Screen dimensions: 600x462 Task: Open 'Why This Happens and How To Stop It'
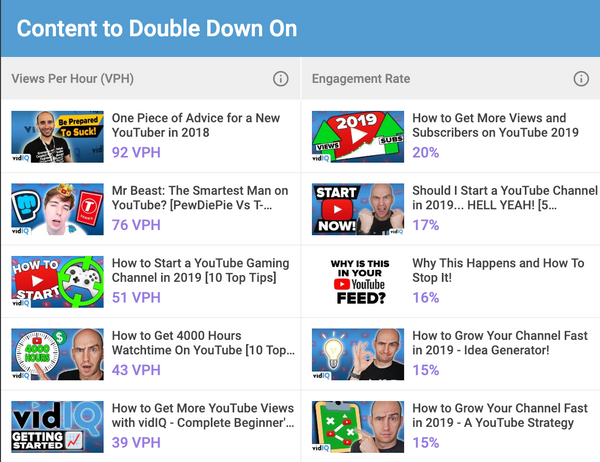pyautogui.click(x=497, y=271)
